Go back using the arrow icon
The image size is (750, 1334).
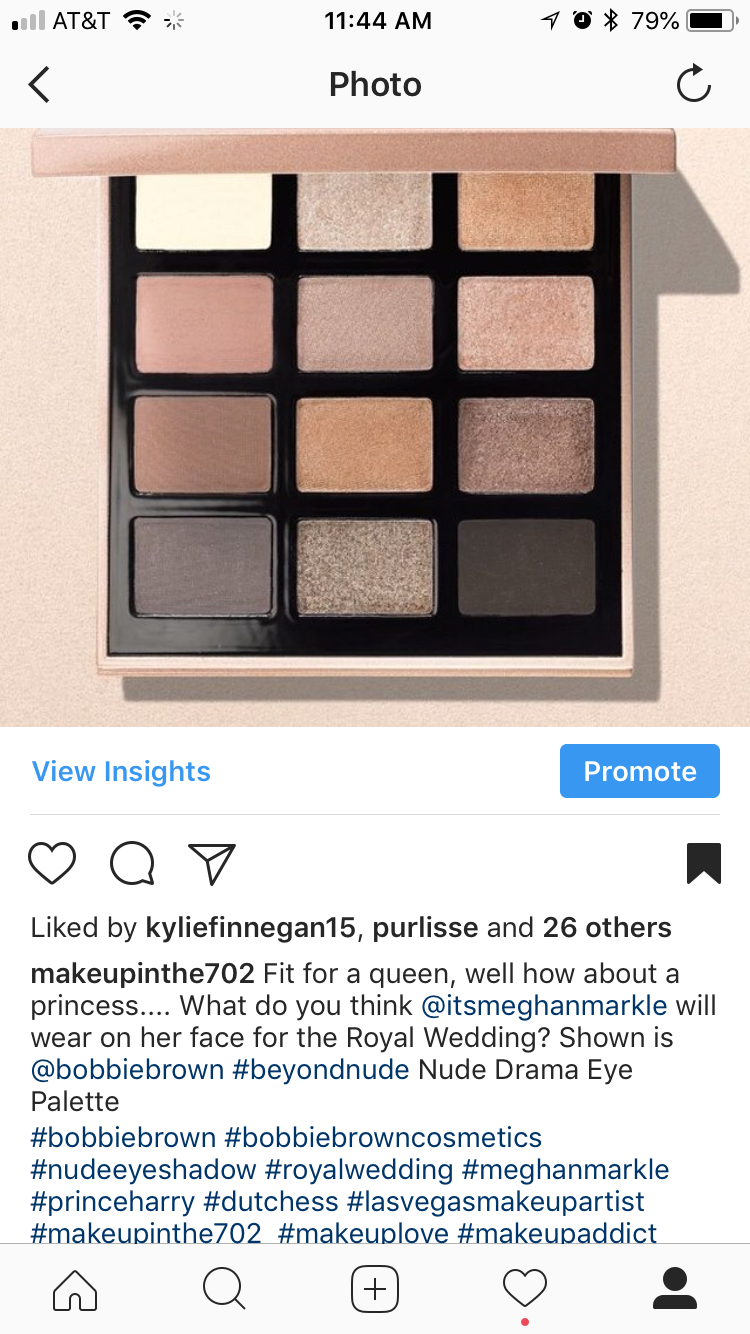40,85
